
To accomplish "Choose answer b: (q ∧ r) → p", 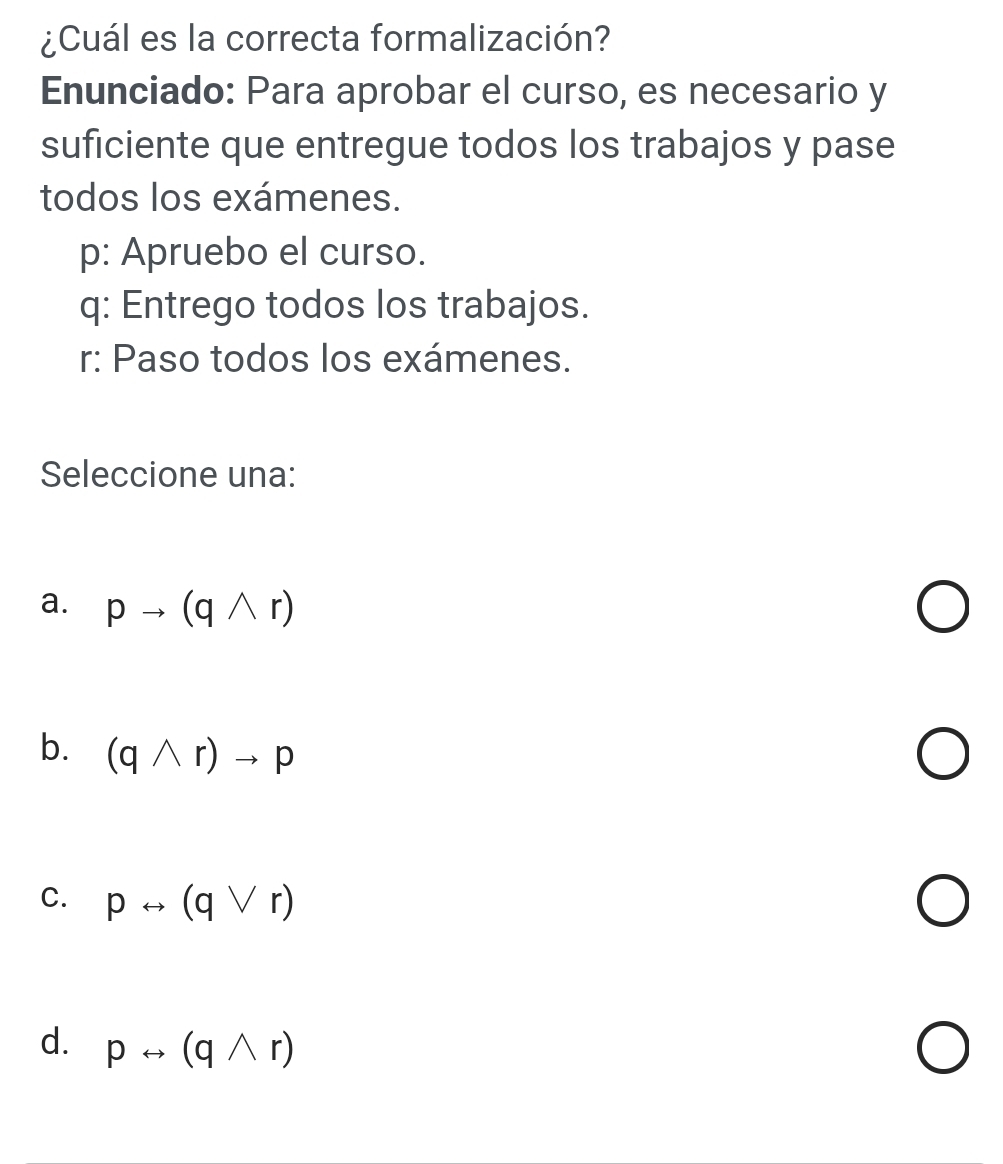I will point(942,757).
